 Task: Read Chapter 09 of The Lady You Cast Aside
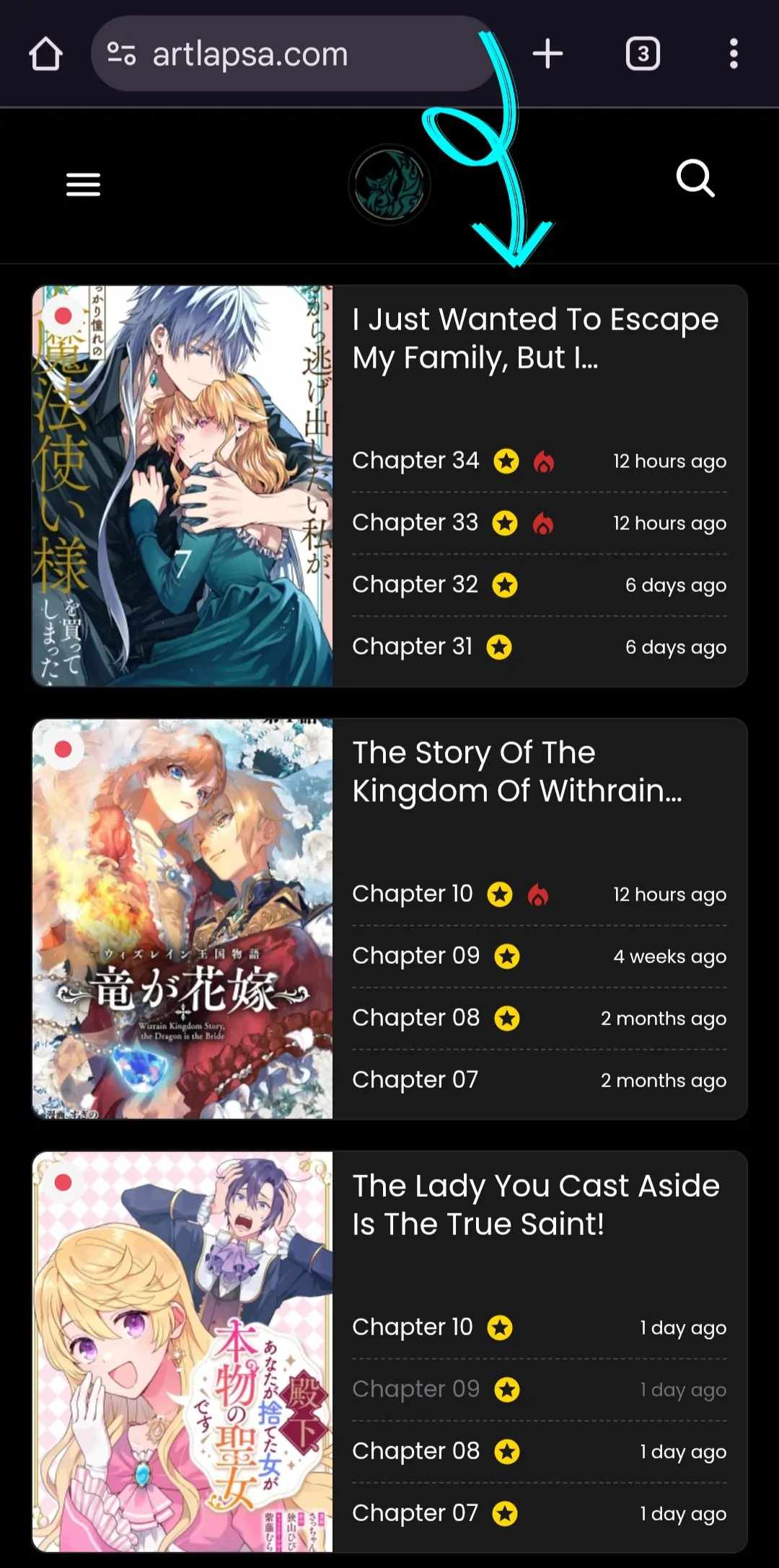[x=415, y=1389]
